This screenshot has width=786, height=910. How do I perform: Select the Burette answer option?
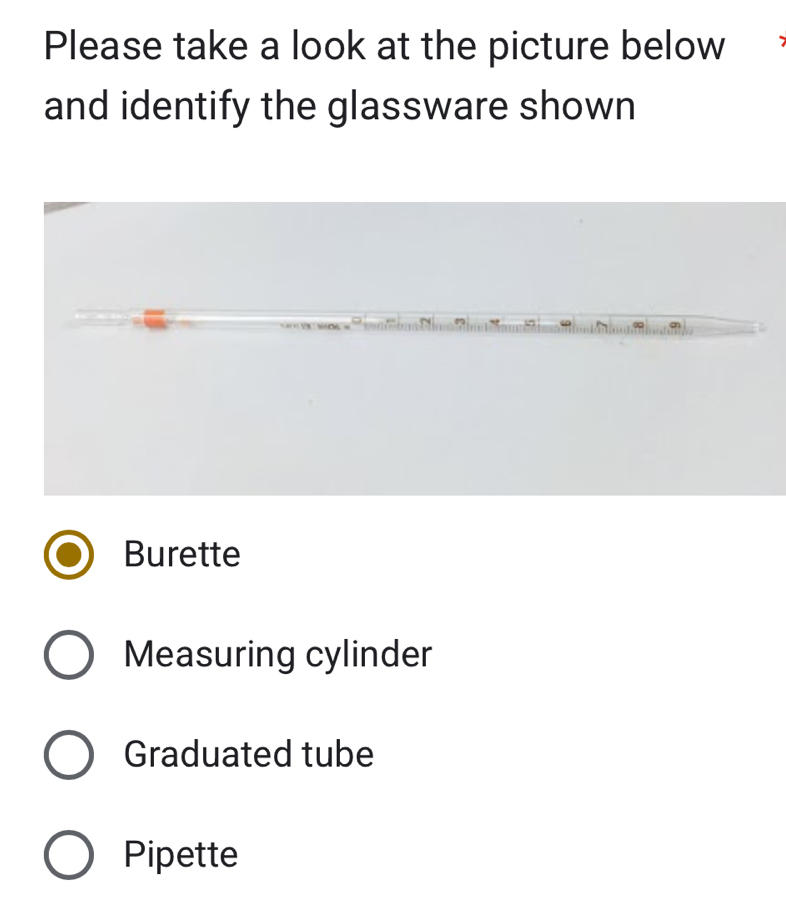[69, 555]
